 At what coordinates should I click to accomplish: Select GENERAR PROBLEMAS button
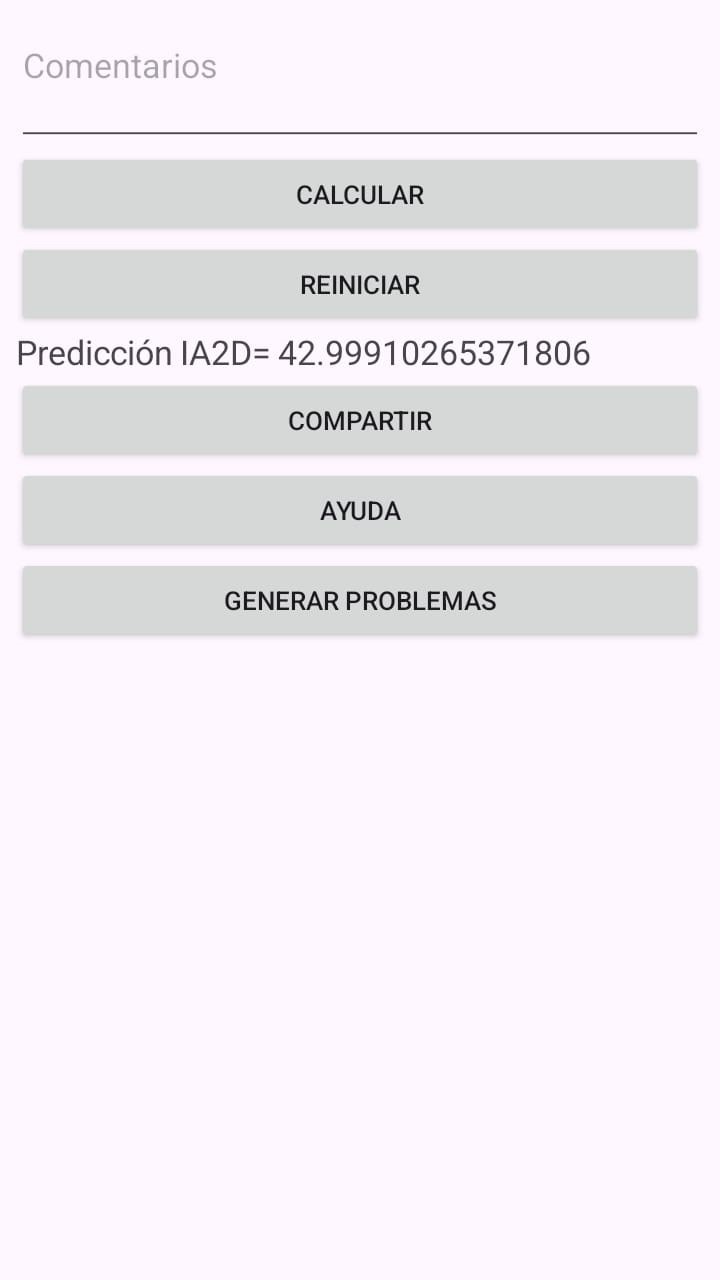click(360, 601)
